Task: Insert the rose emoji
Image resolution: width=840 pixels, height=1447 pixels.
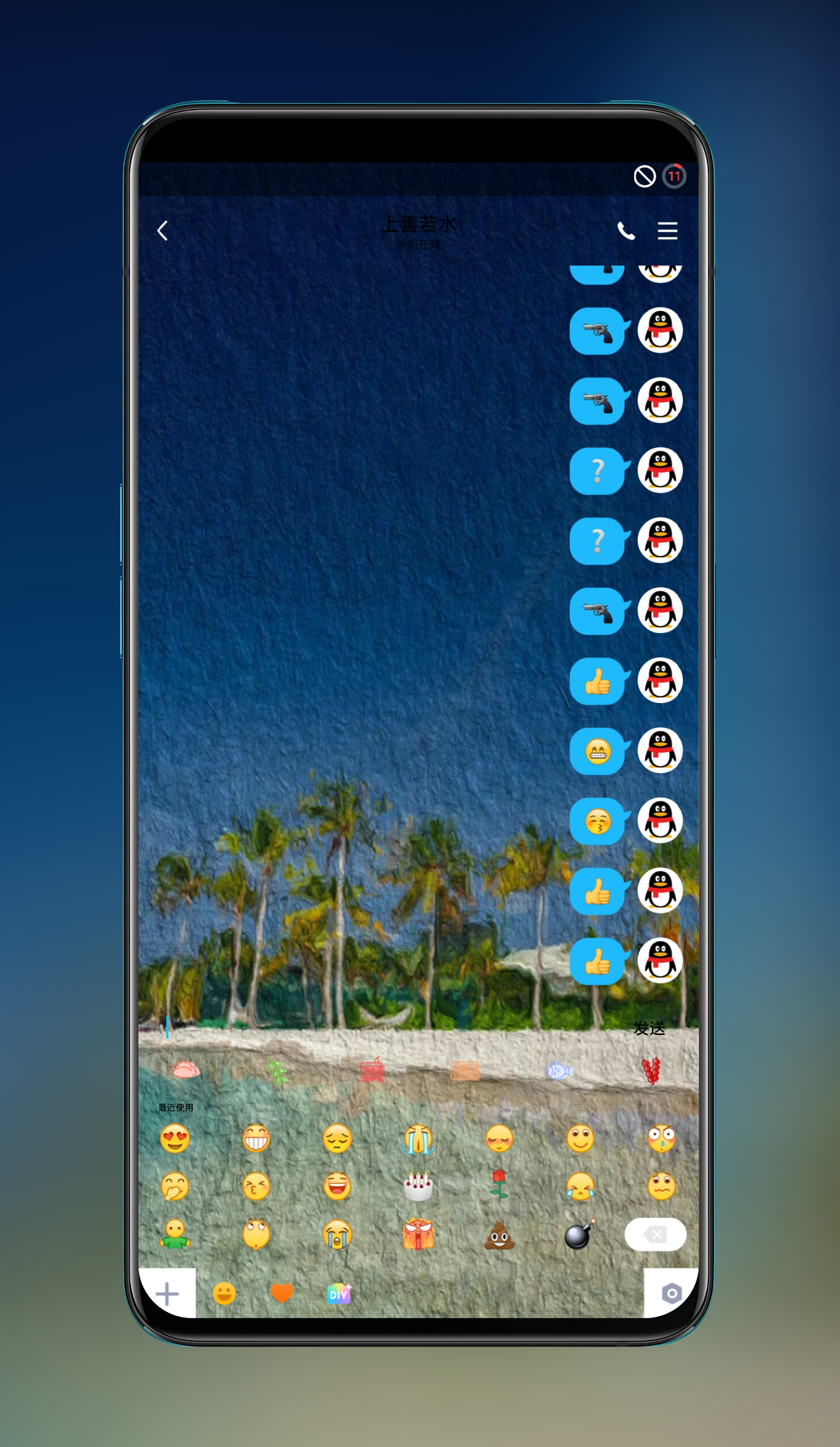Action: pyautogui.click(x=499, y=1186)
